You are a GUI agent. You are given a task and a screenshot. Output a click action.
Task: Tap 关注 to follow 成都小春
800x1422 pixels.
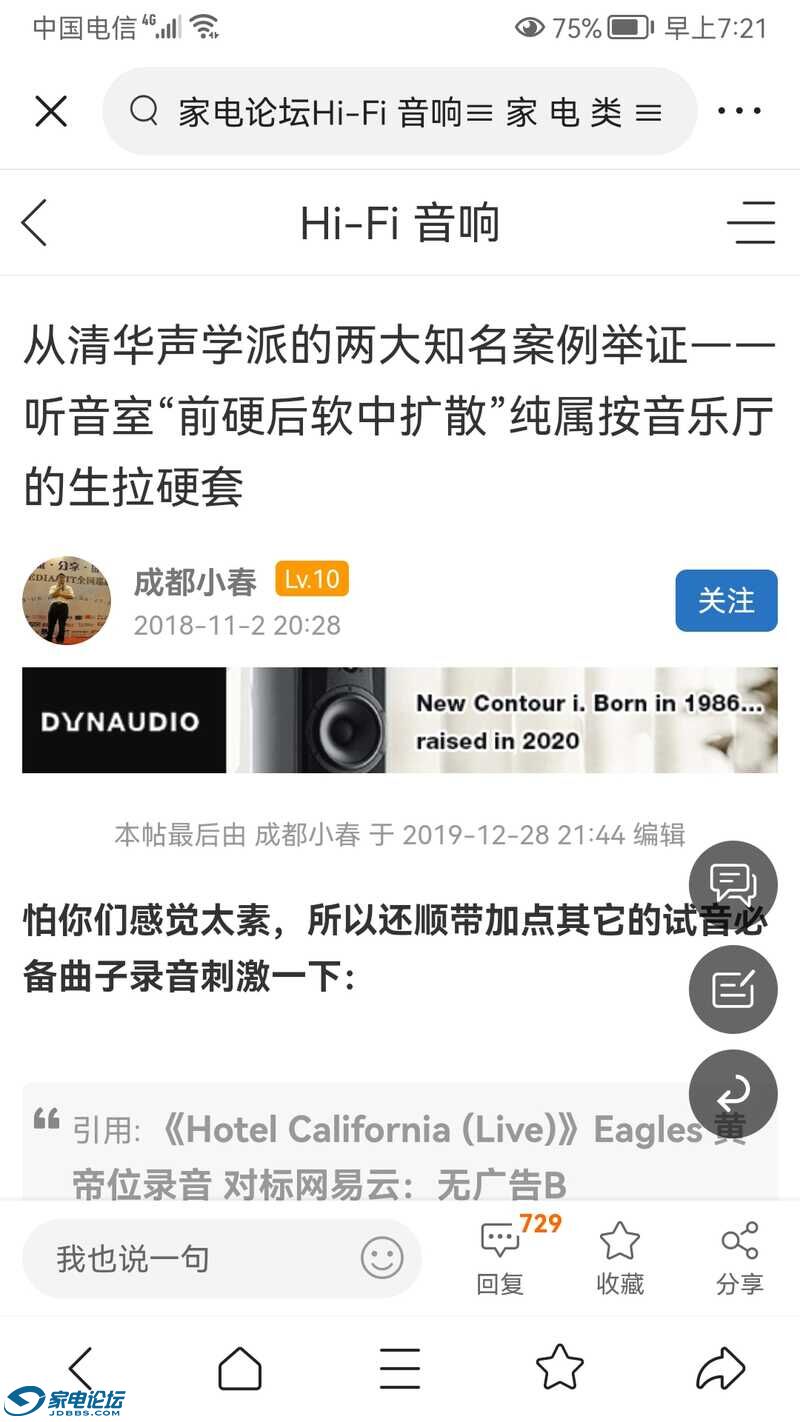pos(726,601)
